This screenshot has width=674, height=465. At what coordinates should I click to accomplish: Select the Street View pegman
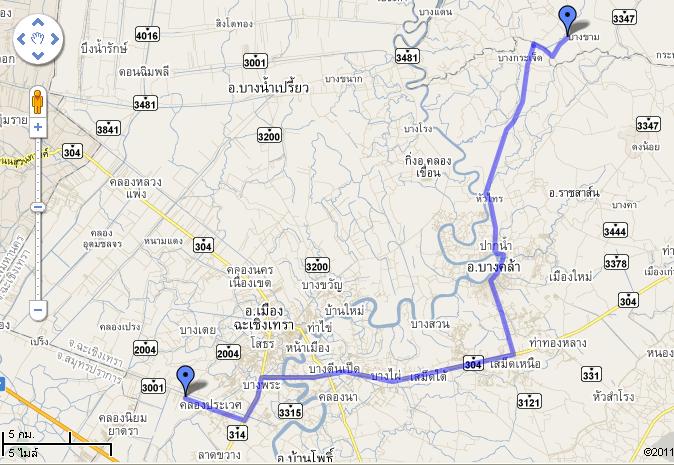tap(38, 101)
